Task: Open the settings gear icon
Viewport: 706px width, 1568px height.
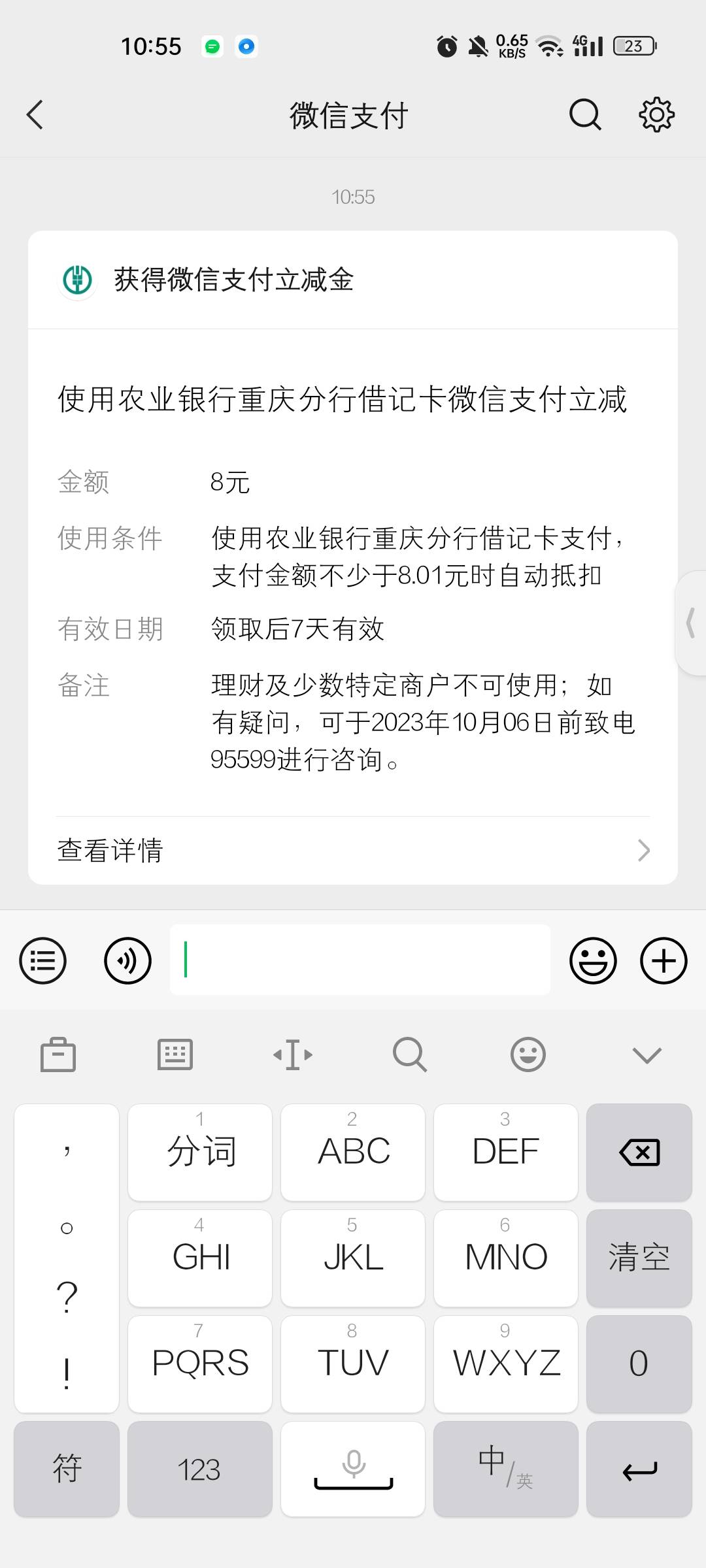Action: [x=656, y=115]
